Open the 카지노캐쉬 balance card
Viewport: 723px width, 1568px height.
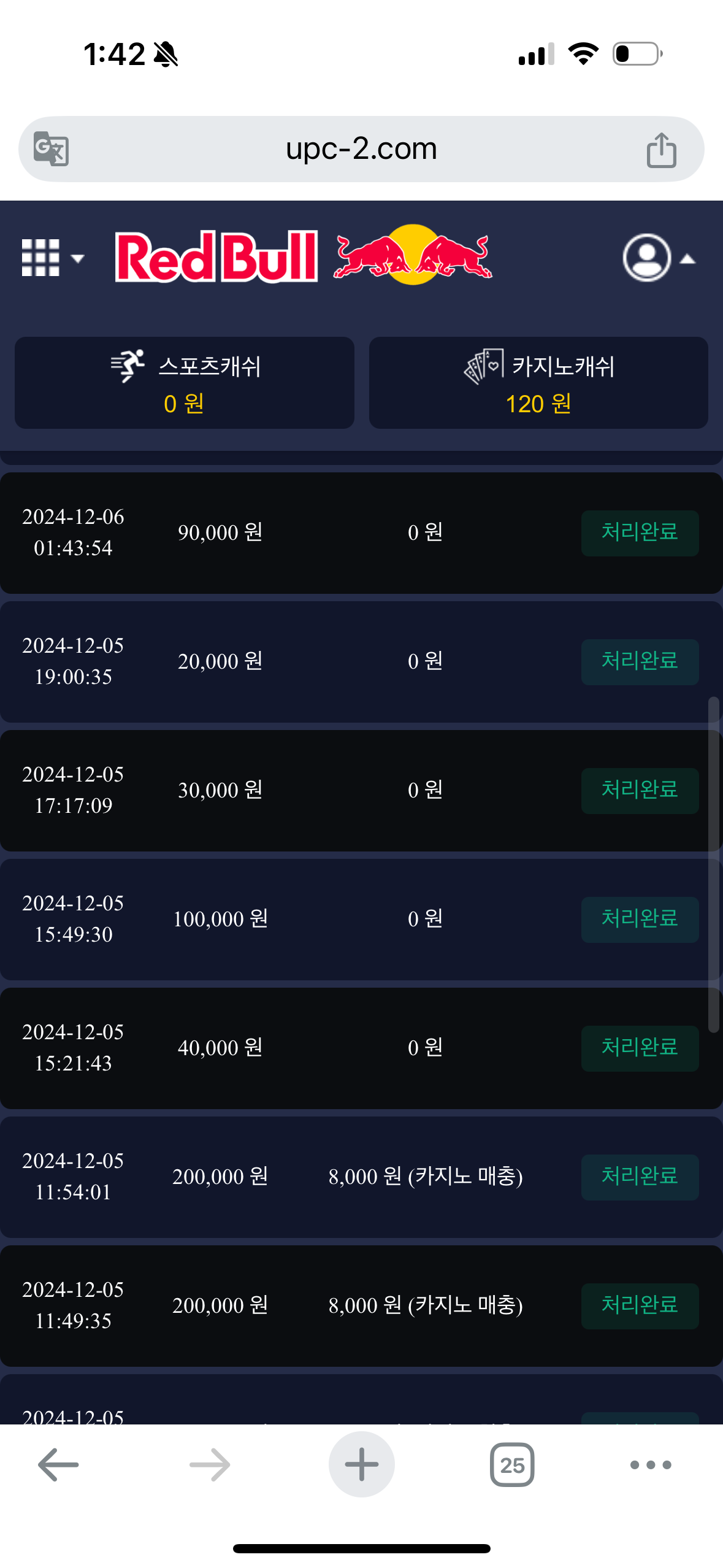[538, 383]
